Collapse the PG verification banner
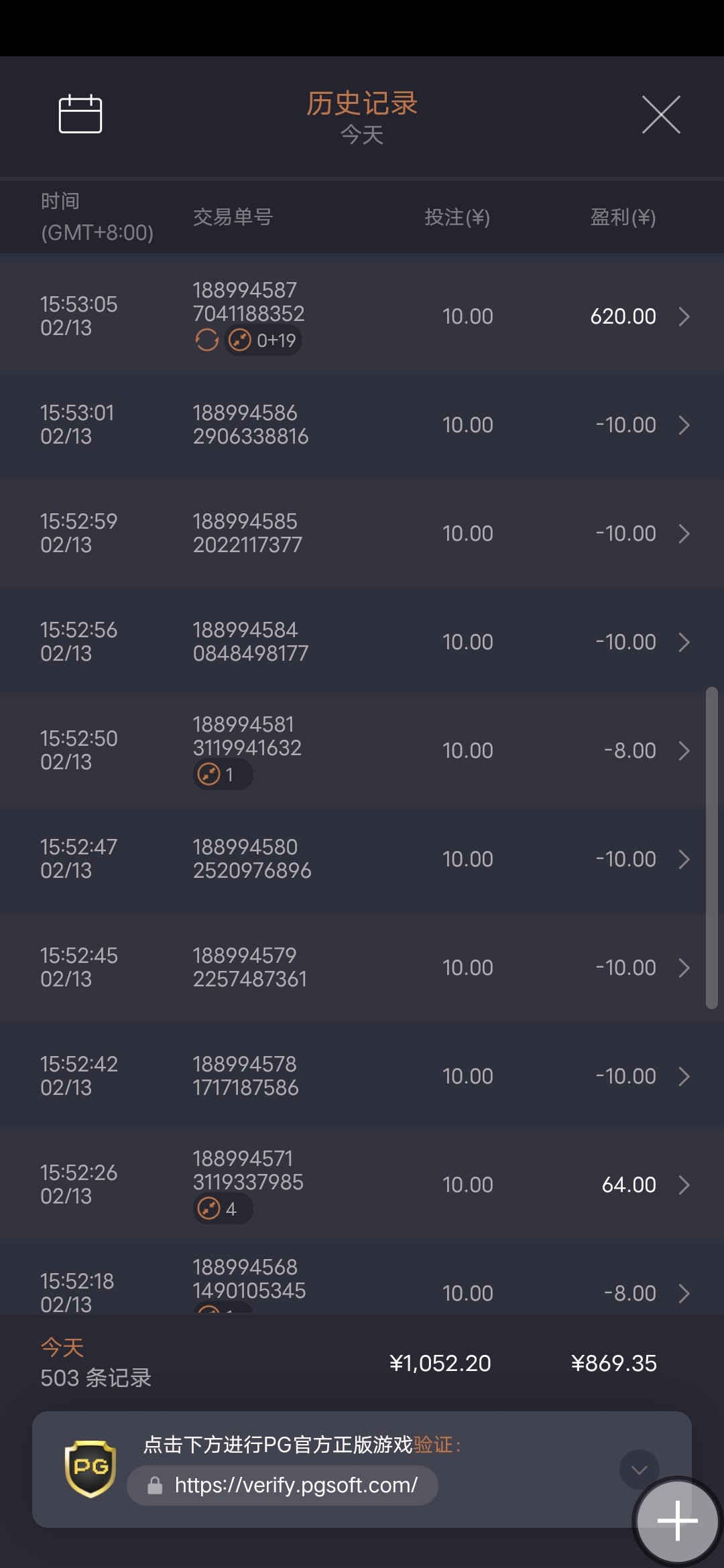The height and width of the screenshot is (1568, 724). 638,1469
